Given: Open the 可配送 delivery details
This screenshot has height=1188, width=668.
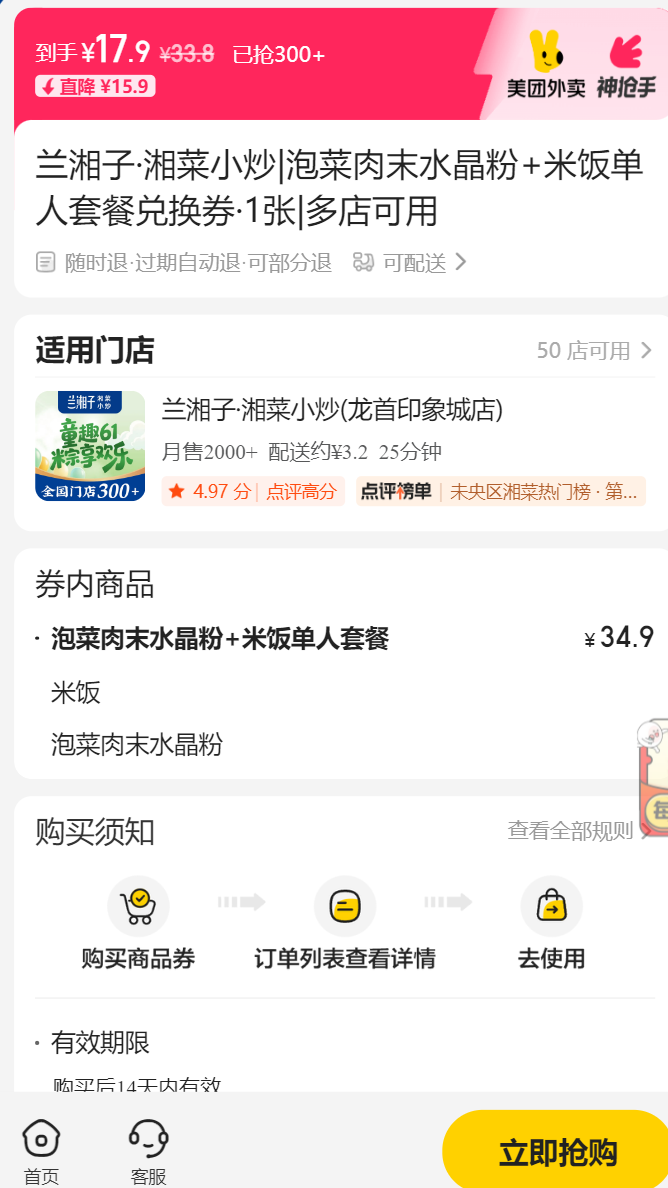Looking at the screenshot, I should point(410,263).
